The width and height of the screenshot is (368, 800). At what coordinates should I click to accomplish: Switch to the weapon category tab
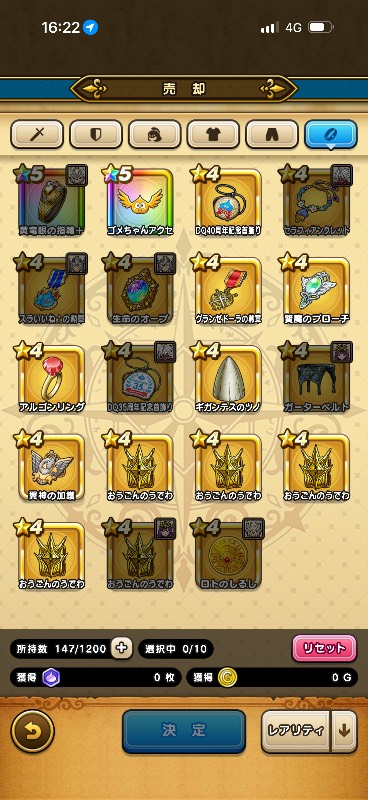point(37,134)
